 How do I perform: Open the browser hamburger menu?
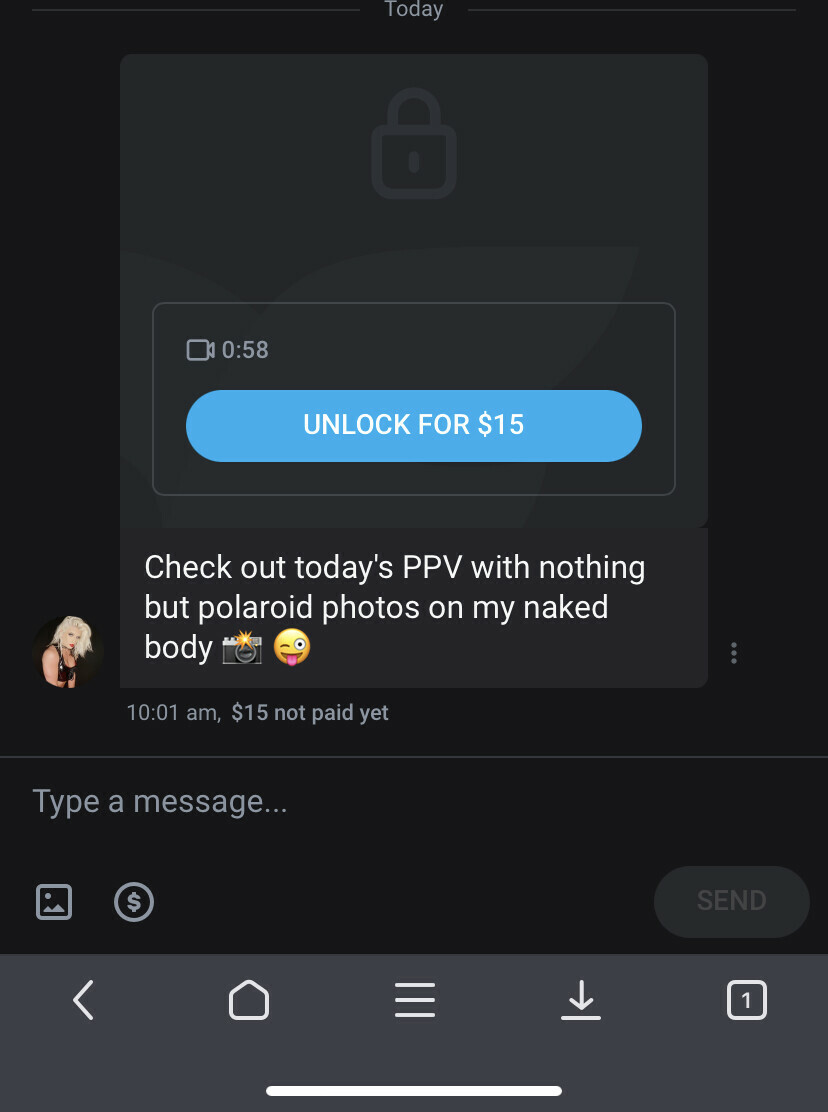pos(415,1000)
